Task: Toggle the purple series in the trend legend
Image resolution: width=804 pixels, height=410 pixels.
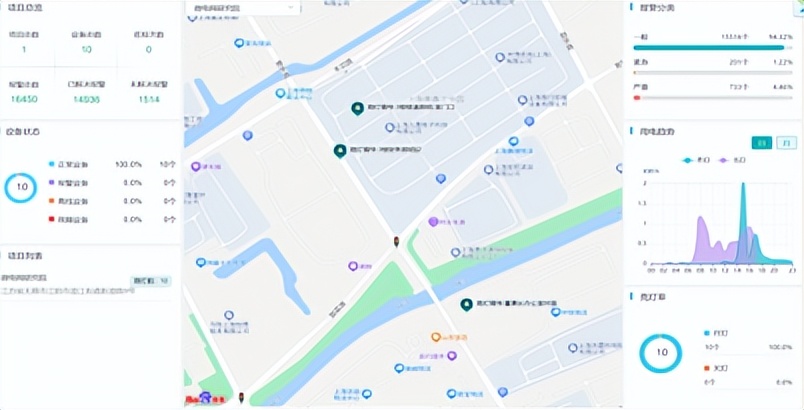Action: (x=734, y=160)
